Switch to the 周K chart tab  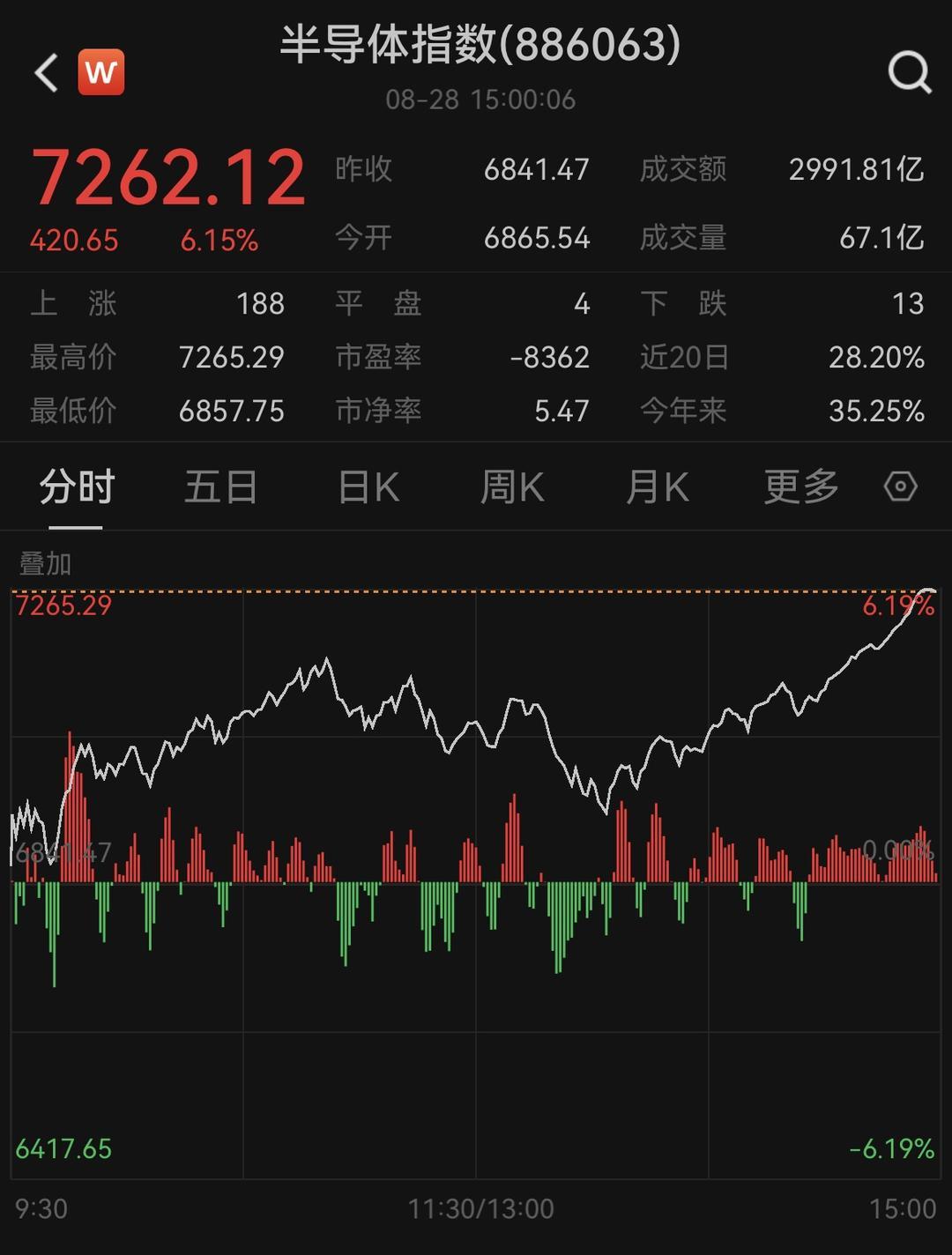pos(512,487)
